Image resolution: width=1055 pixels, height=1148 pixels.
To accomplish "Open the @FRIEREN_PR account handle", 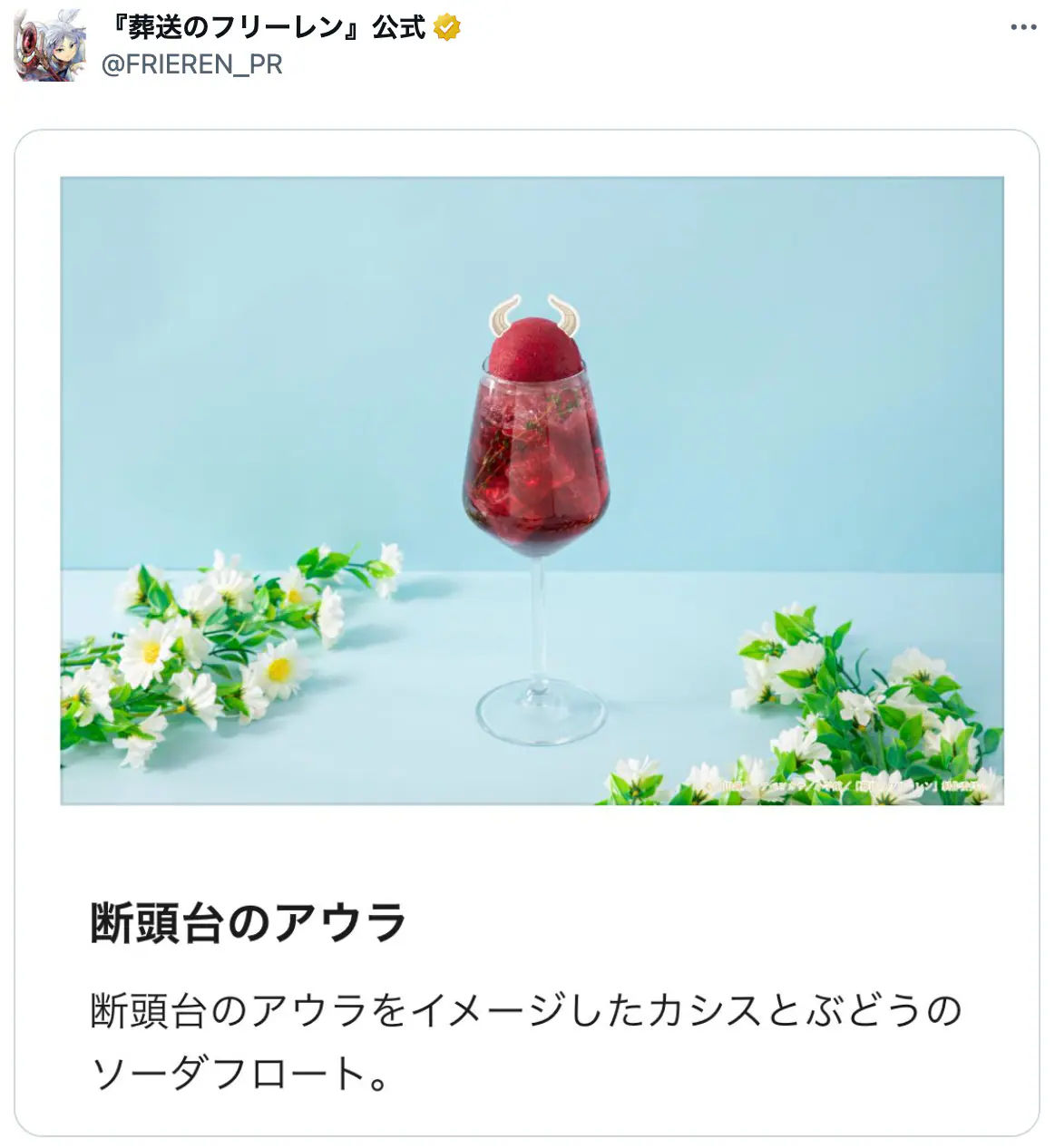I will click(x=192, y=64).
